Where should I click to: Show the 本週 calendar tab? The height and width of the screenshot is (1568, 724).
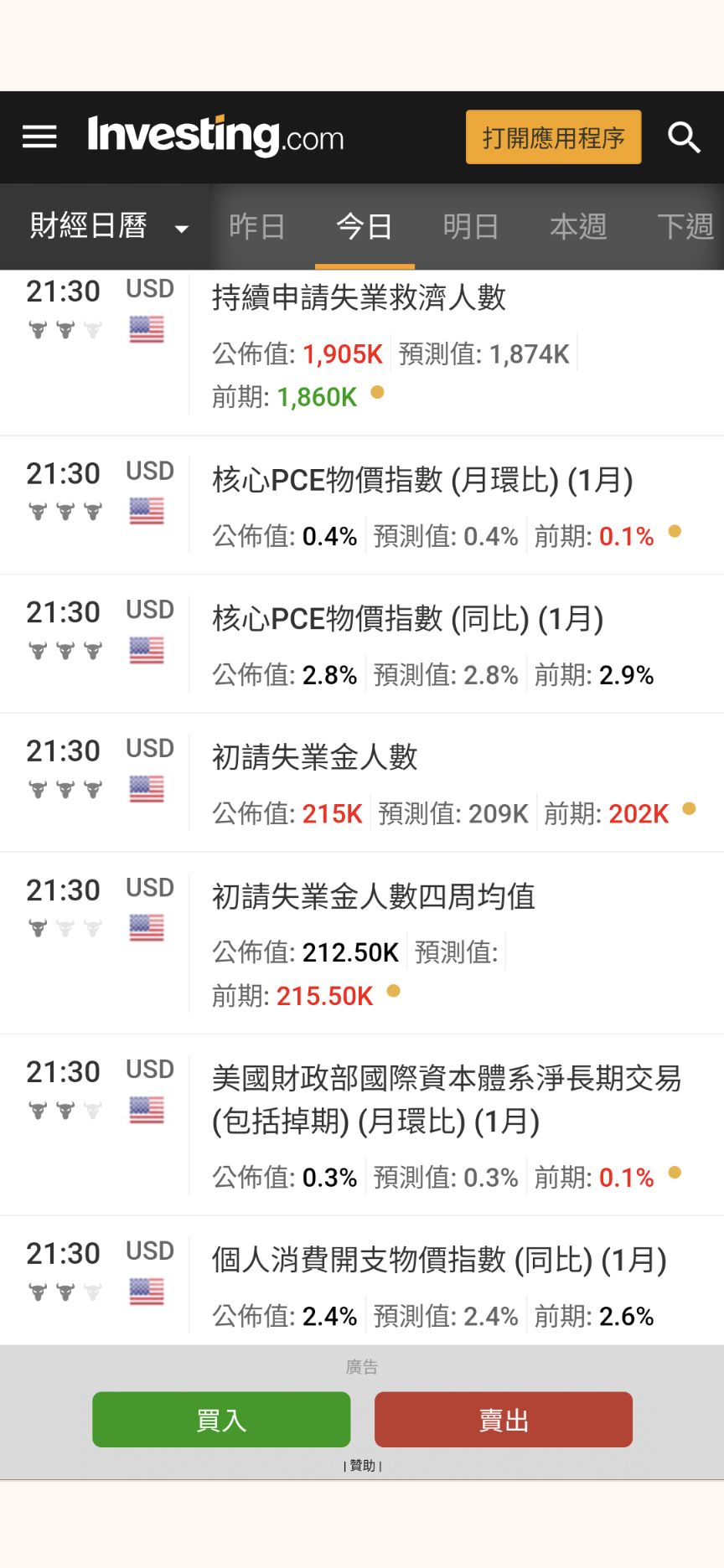click(x=578, y=226)
